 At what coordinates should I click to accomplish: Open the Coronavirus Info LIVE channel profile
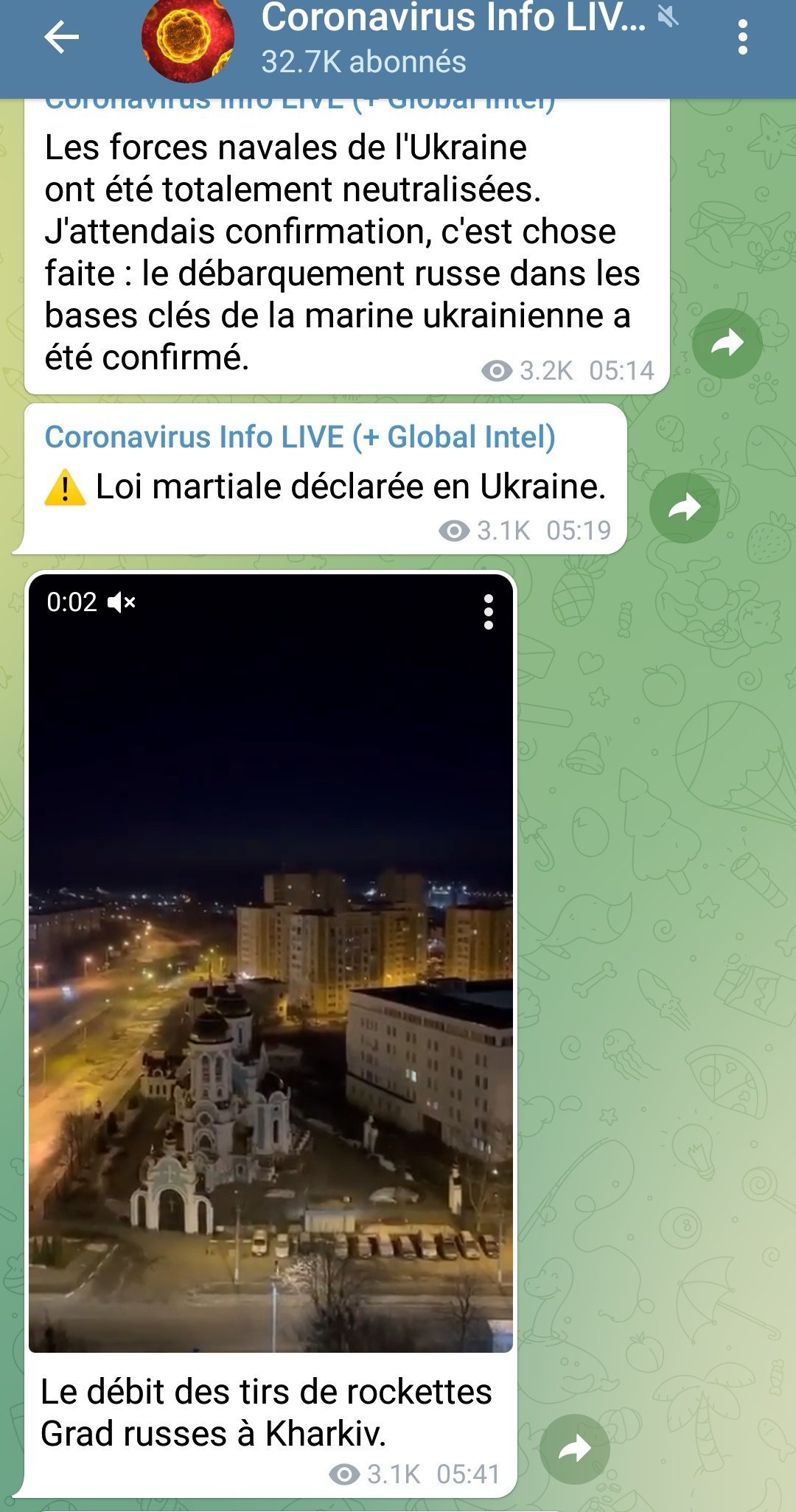pos(188,38)
